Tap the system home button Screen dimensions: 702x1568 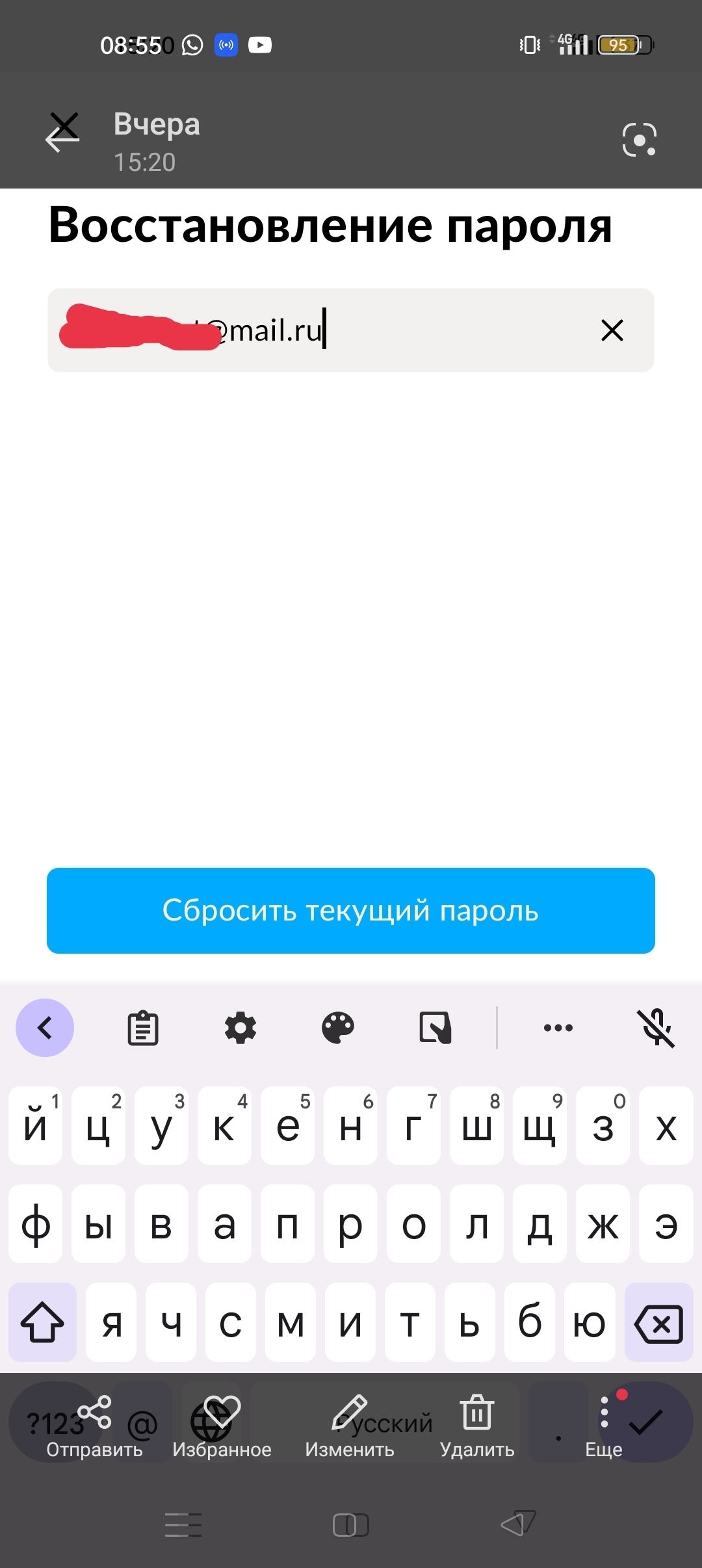351,1525
